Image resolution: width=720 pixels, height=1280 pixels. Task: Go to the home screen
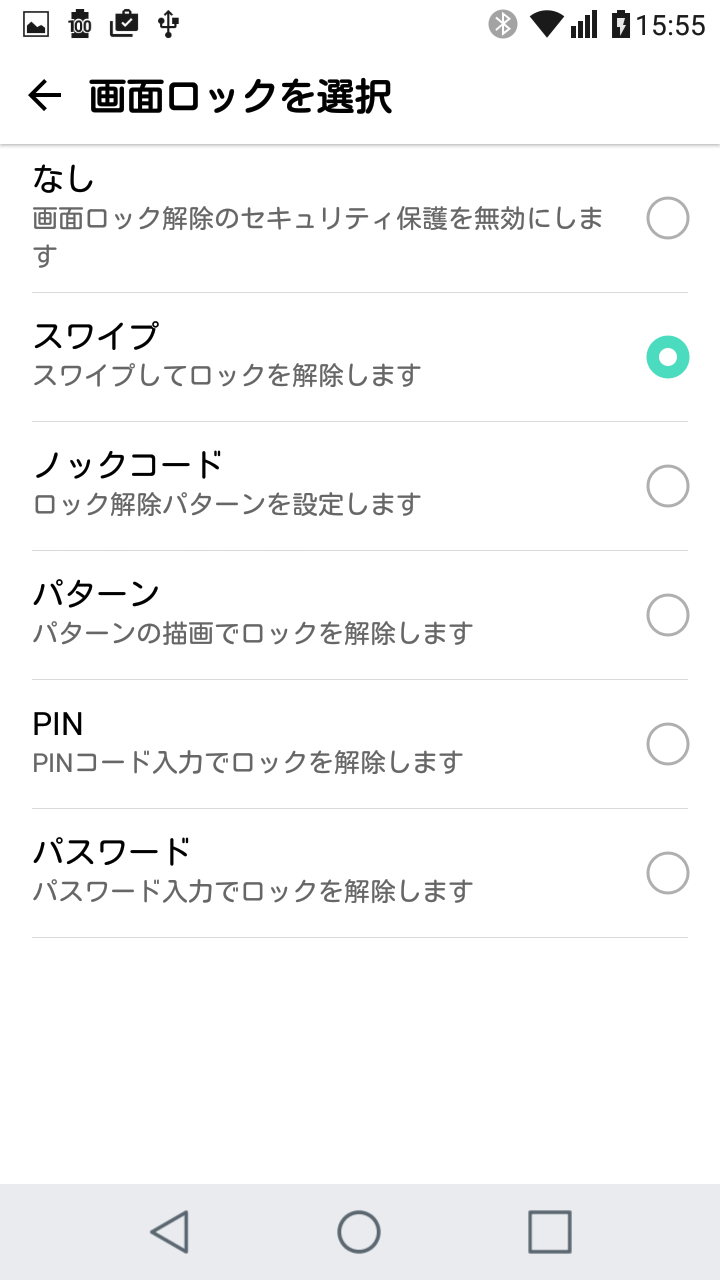coord(359,1231)
